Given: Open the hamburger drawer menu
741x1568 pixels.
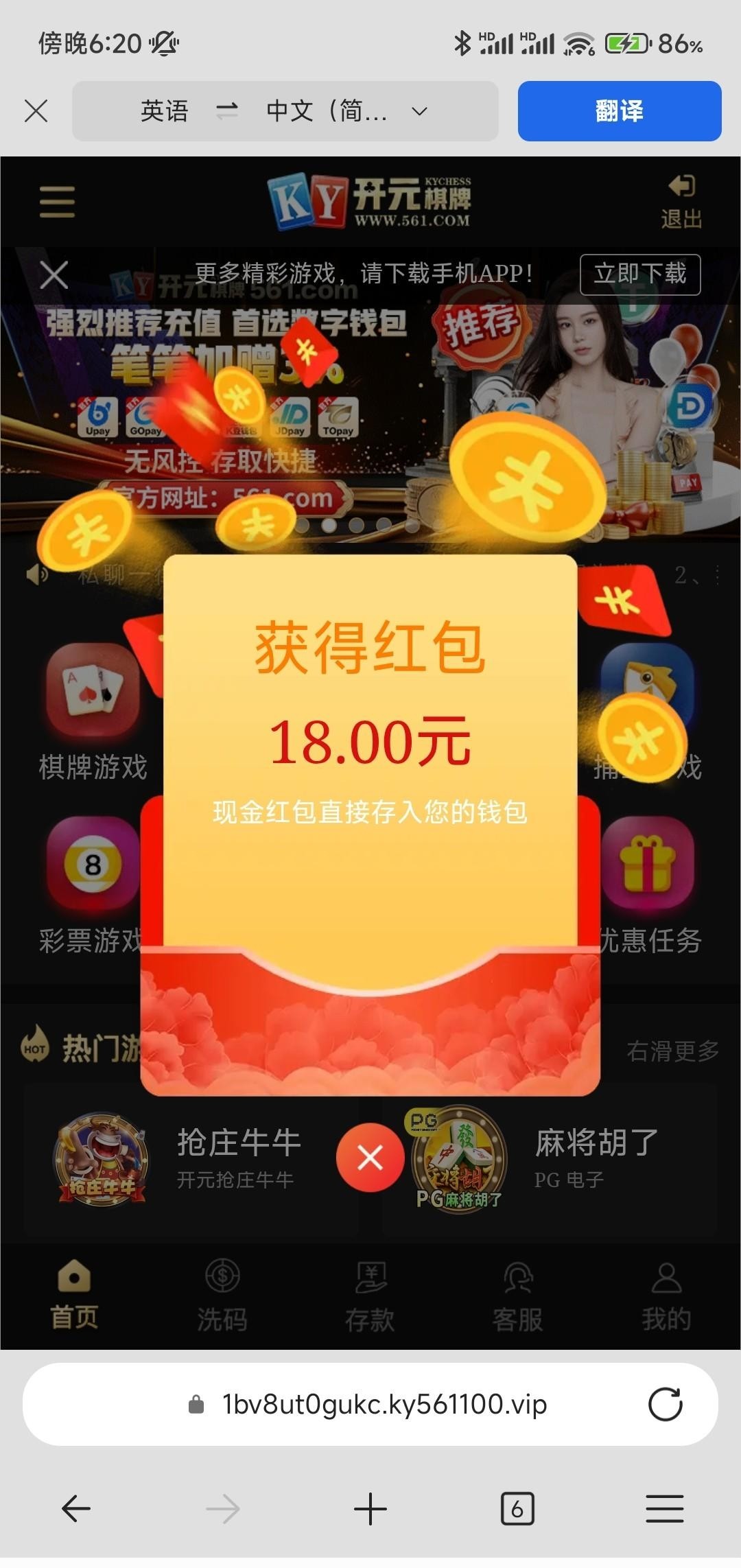Looking at the screenshot, I should pos(57,202).
